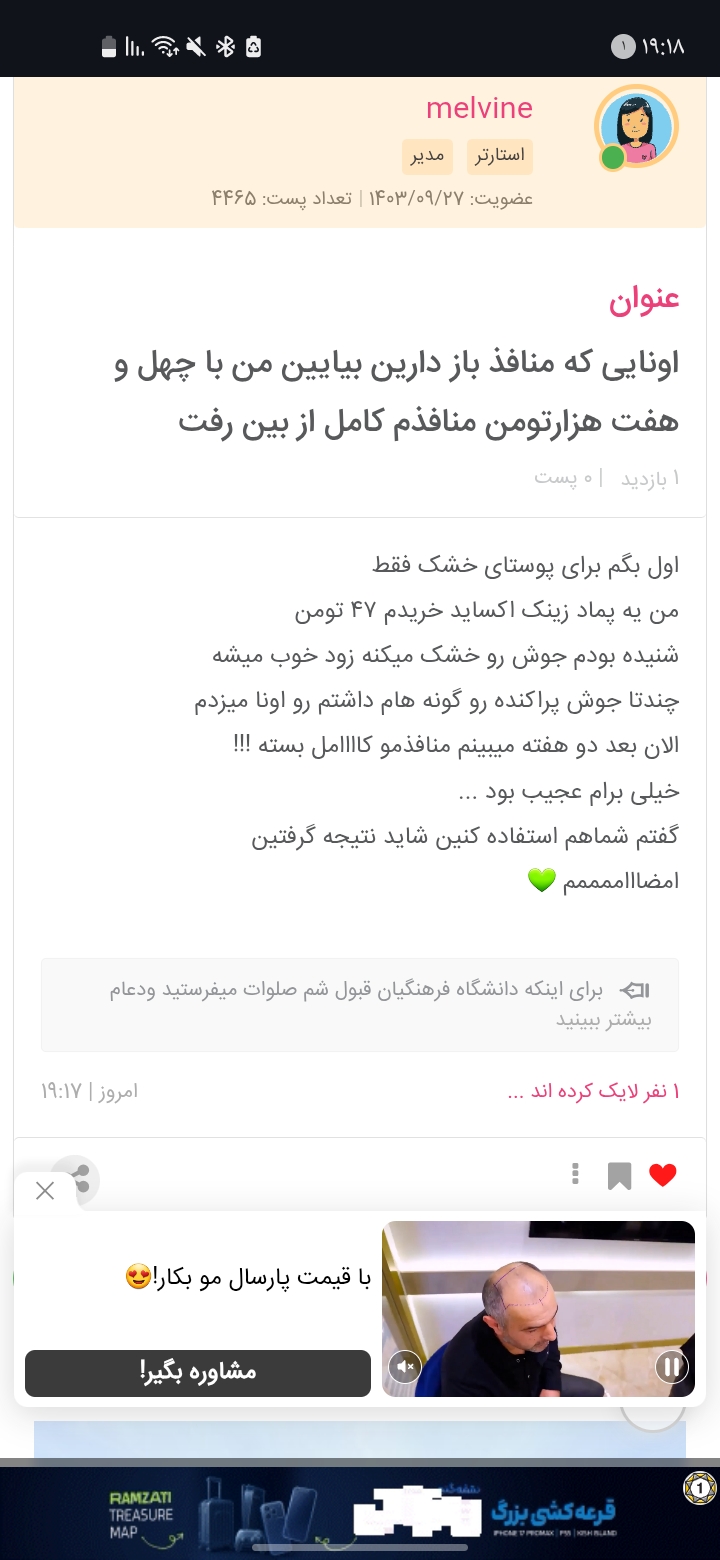This screenshot has height=1560, width=720.
Task: Like this post with the heart icon
Action: click(662, 1175)
